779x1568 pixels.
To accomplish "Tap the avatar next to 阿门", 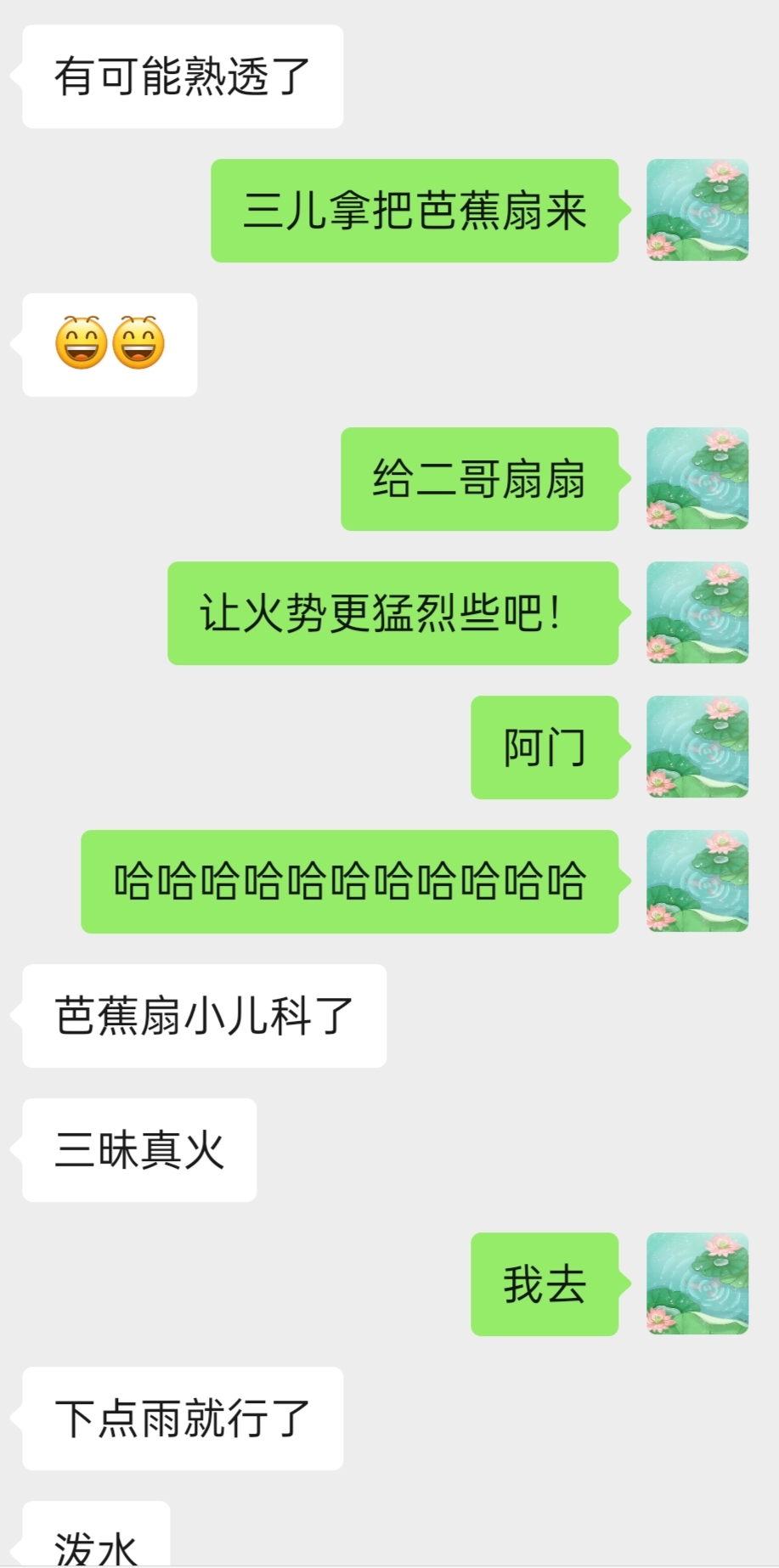I will (697, 747).
